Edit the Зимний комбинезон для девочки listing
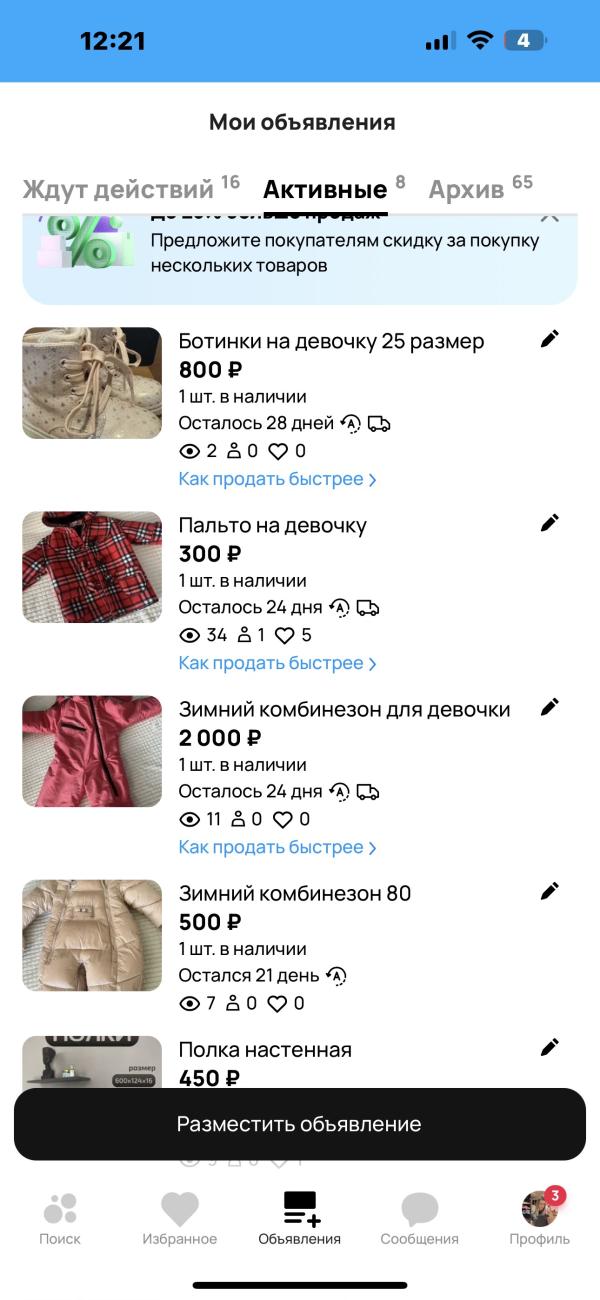 [x=549, y=707]
